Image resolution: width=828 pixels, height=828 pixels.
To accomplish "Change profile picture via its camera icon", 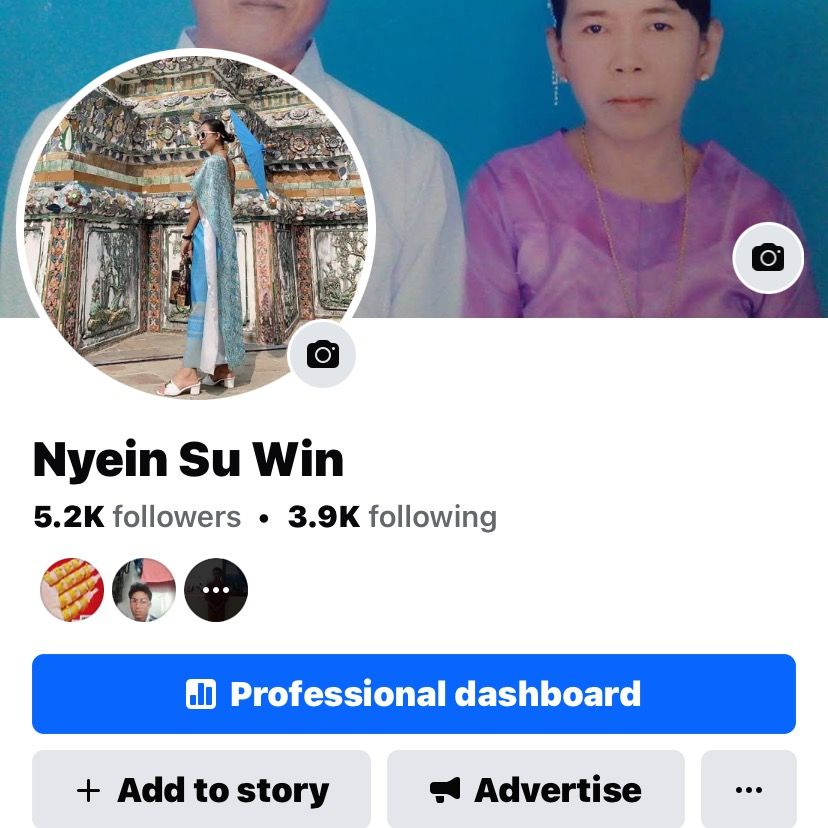I will pos(322,354).
